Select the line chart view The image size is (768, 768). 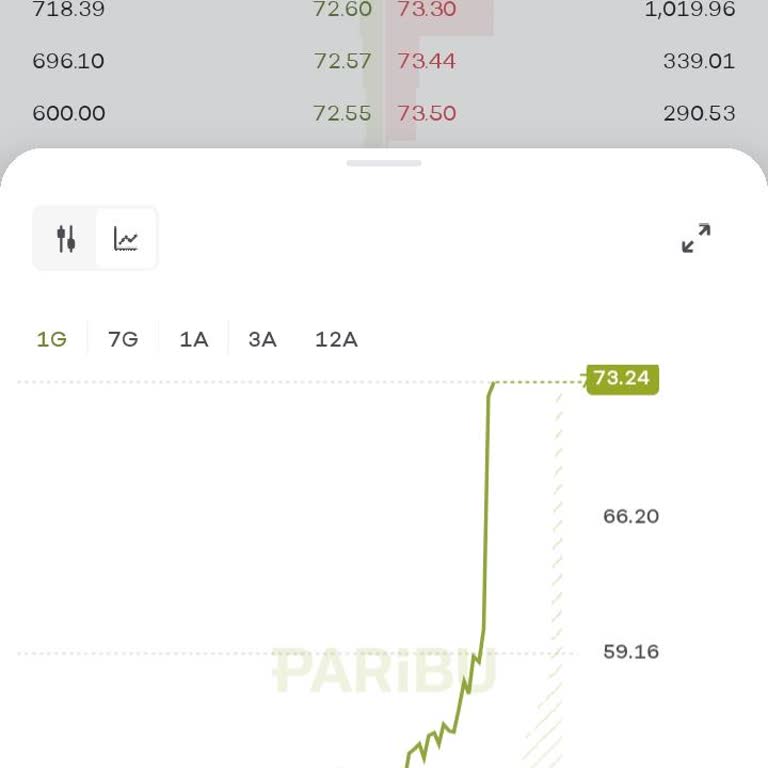pyautogui.click(x=126, y=239)
